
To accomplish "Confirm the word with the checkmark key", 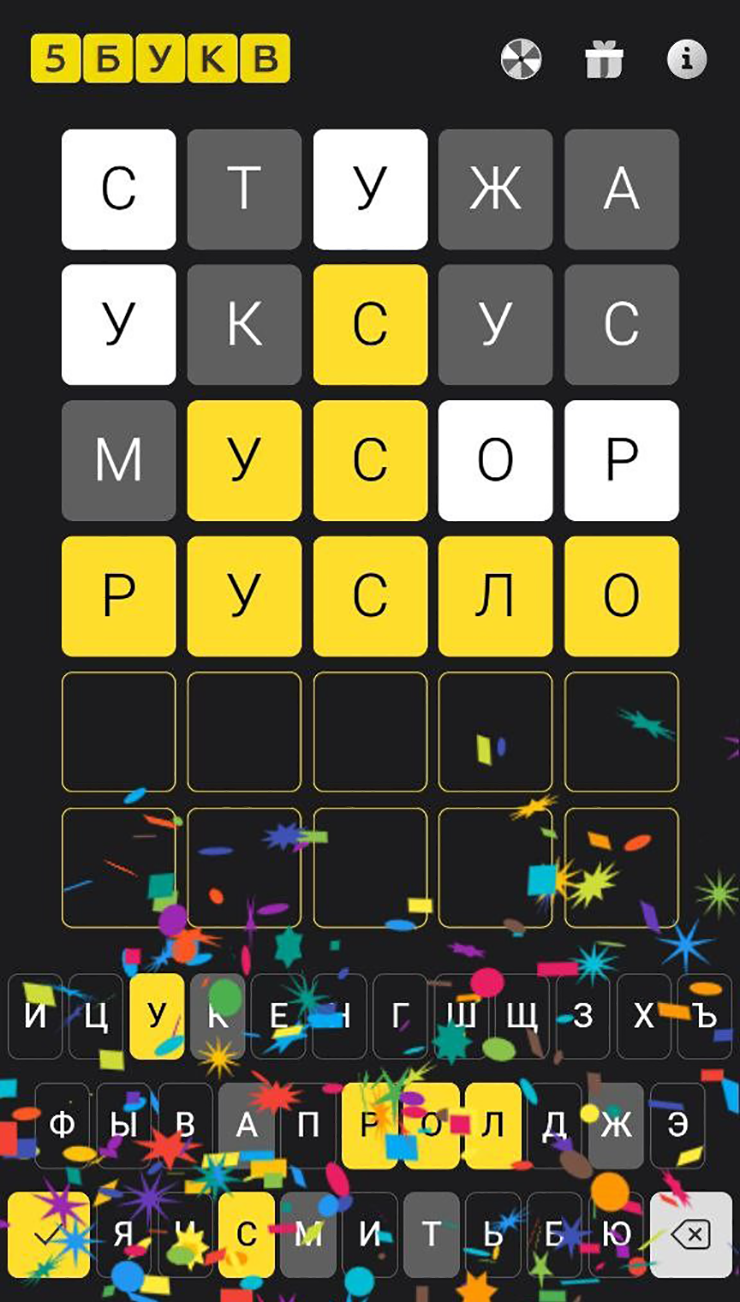I will (48, 1235).
